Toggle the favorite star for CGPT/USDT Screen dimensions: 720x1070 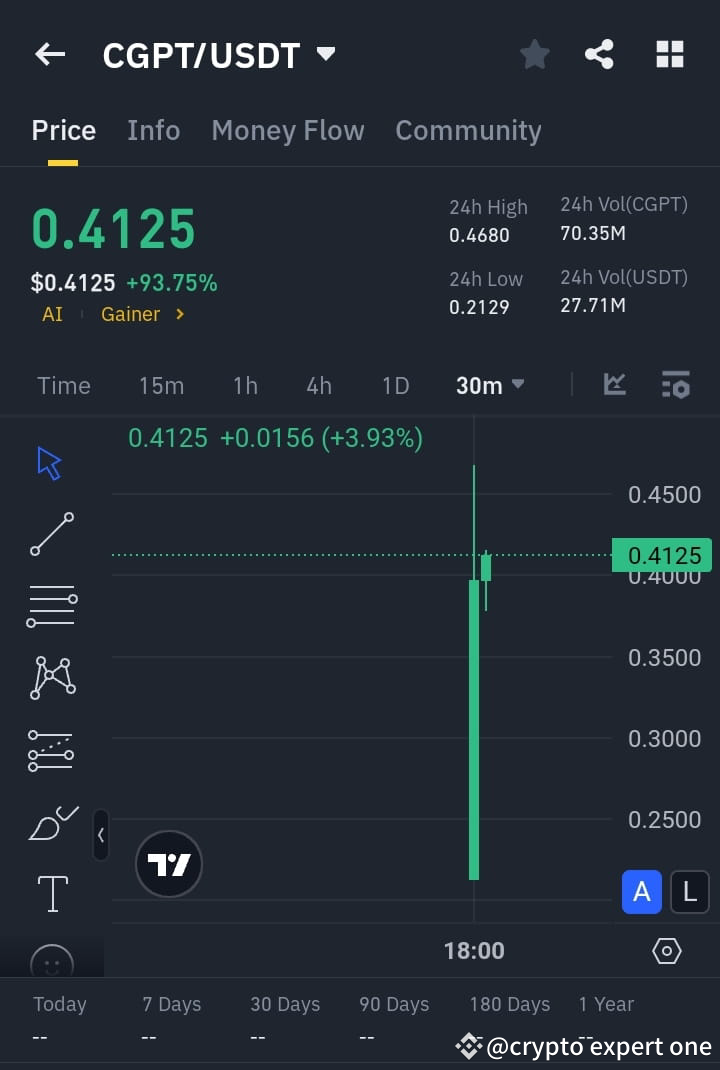(534, 55)
